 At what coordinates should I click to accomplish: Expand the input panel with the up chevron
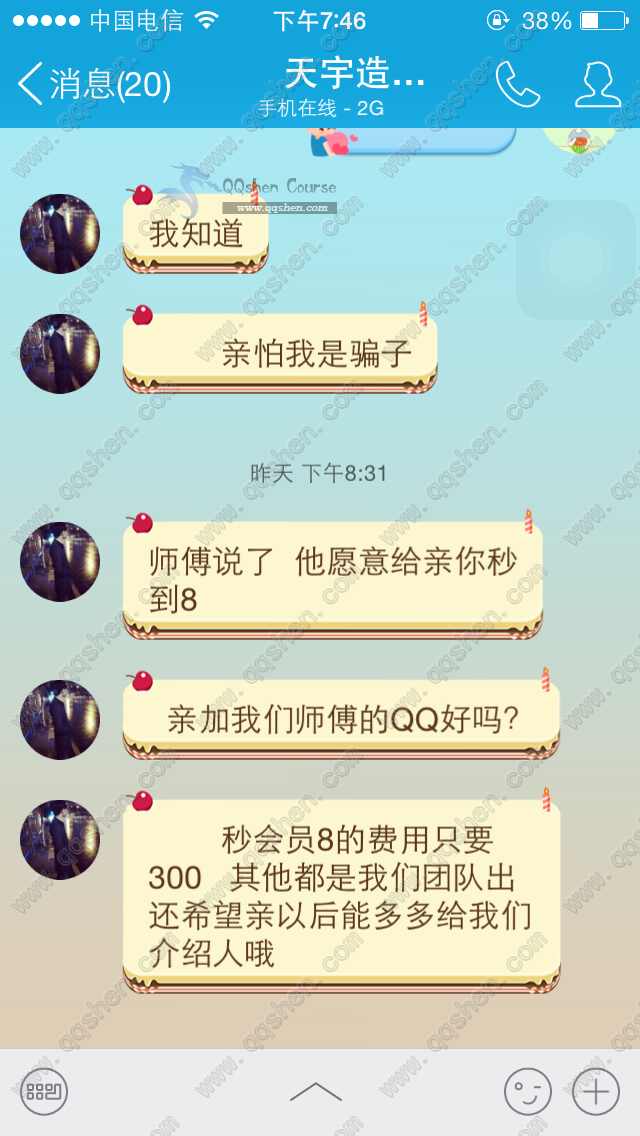point(316,1091)
